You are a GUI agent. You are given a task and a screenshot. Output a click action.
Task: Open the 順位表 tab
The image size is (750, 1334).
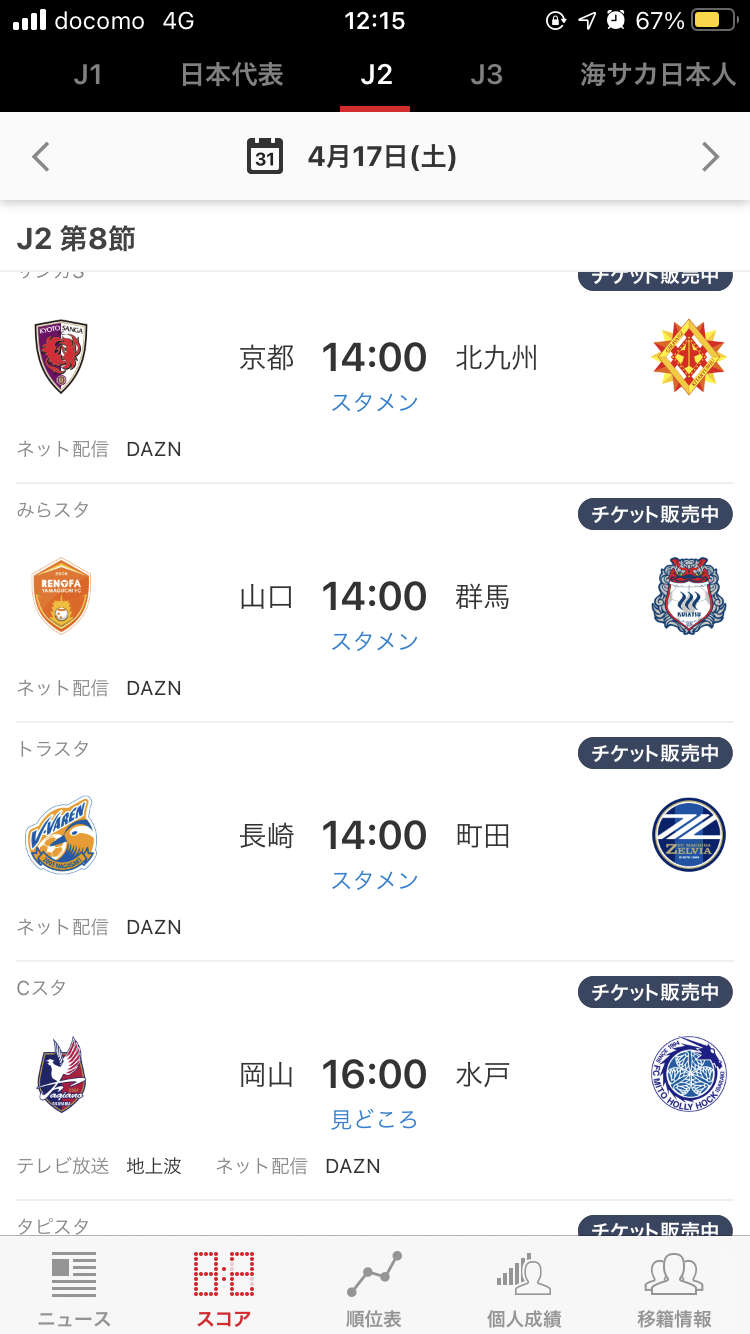(374, 1289)
